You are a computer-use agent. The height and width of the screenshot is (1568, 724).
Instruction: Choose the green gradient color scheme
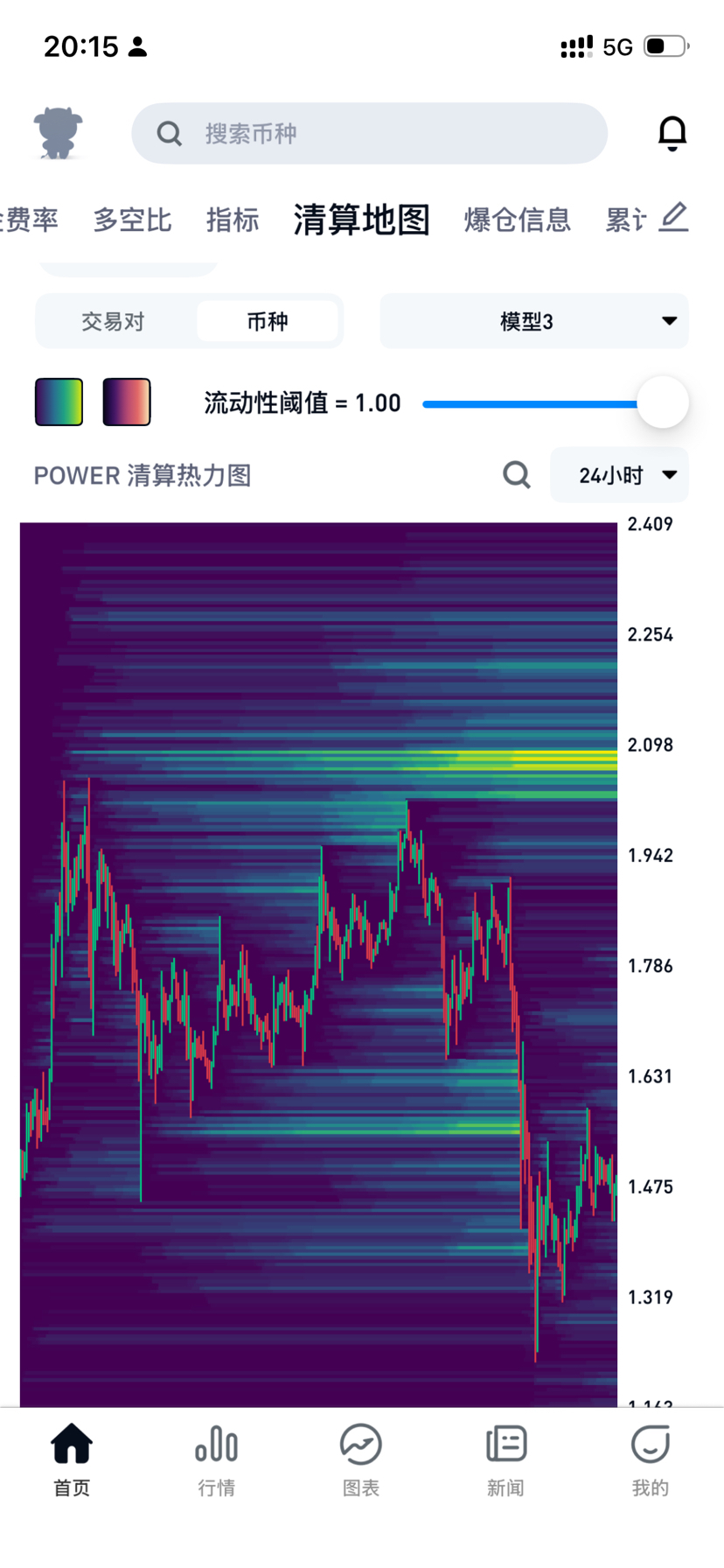(59, 402)
